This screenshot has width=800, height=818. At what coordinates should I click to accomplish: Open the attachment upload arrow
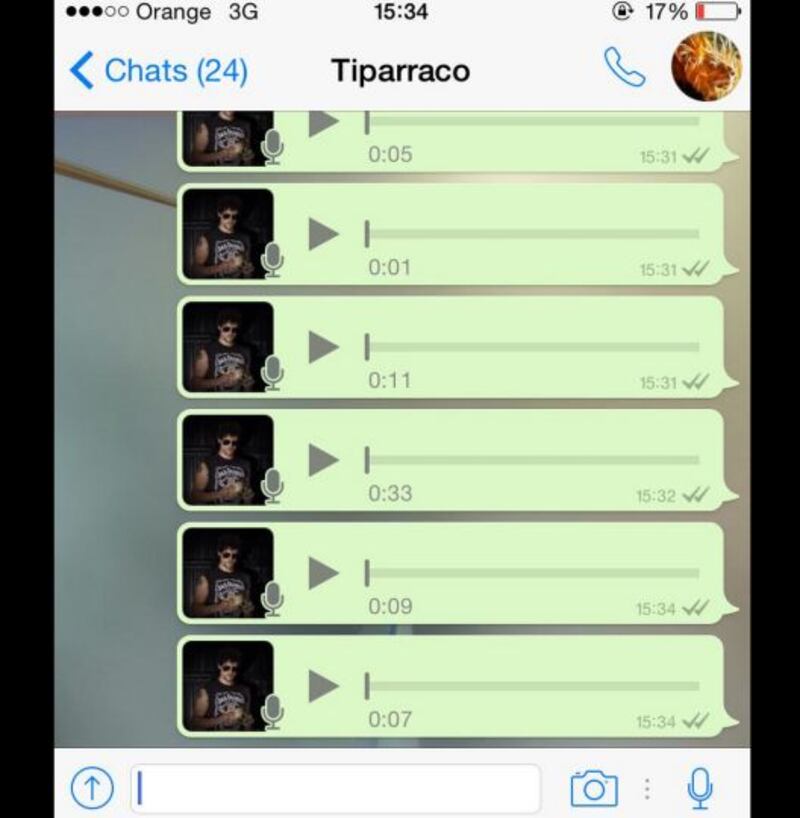[92, 788]
